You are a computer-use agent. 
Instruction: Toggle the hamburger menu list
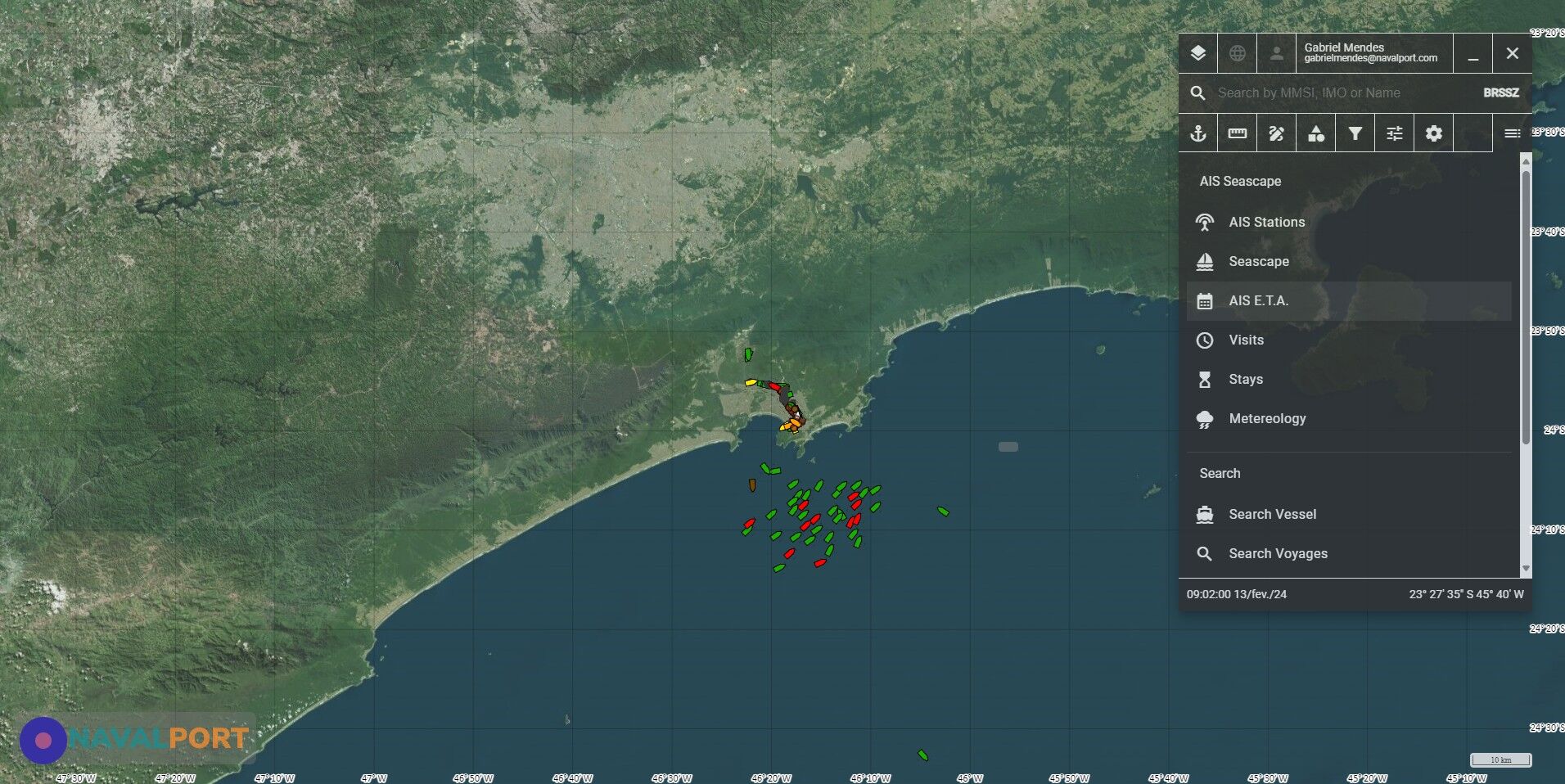pyautogui.click(x=1512, y=133)
